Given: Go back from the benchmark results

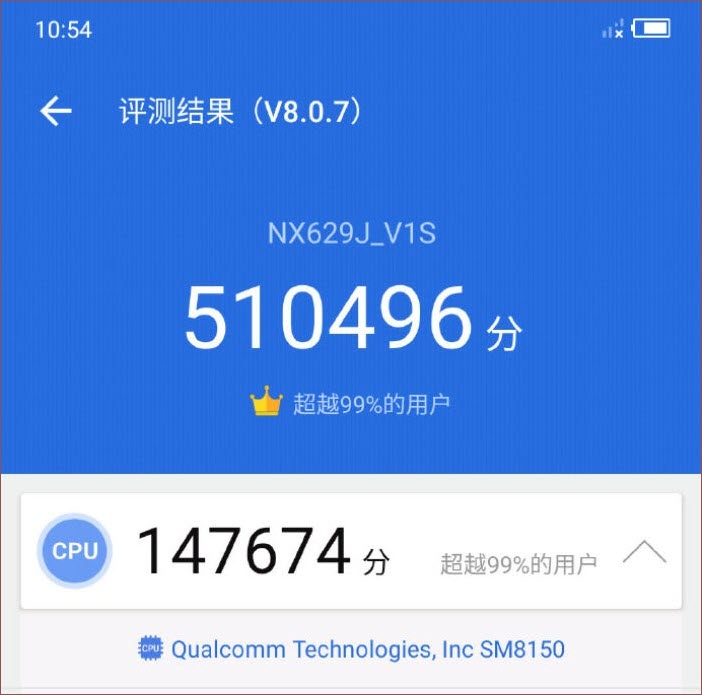Looking at the screenshot, I should (56, 111).
